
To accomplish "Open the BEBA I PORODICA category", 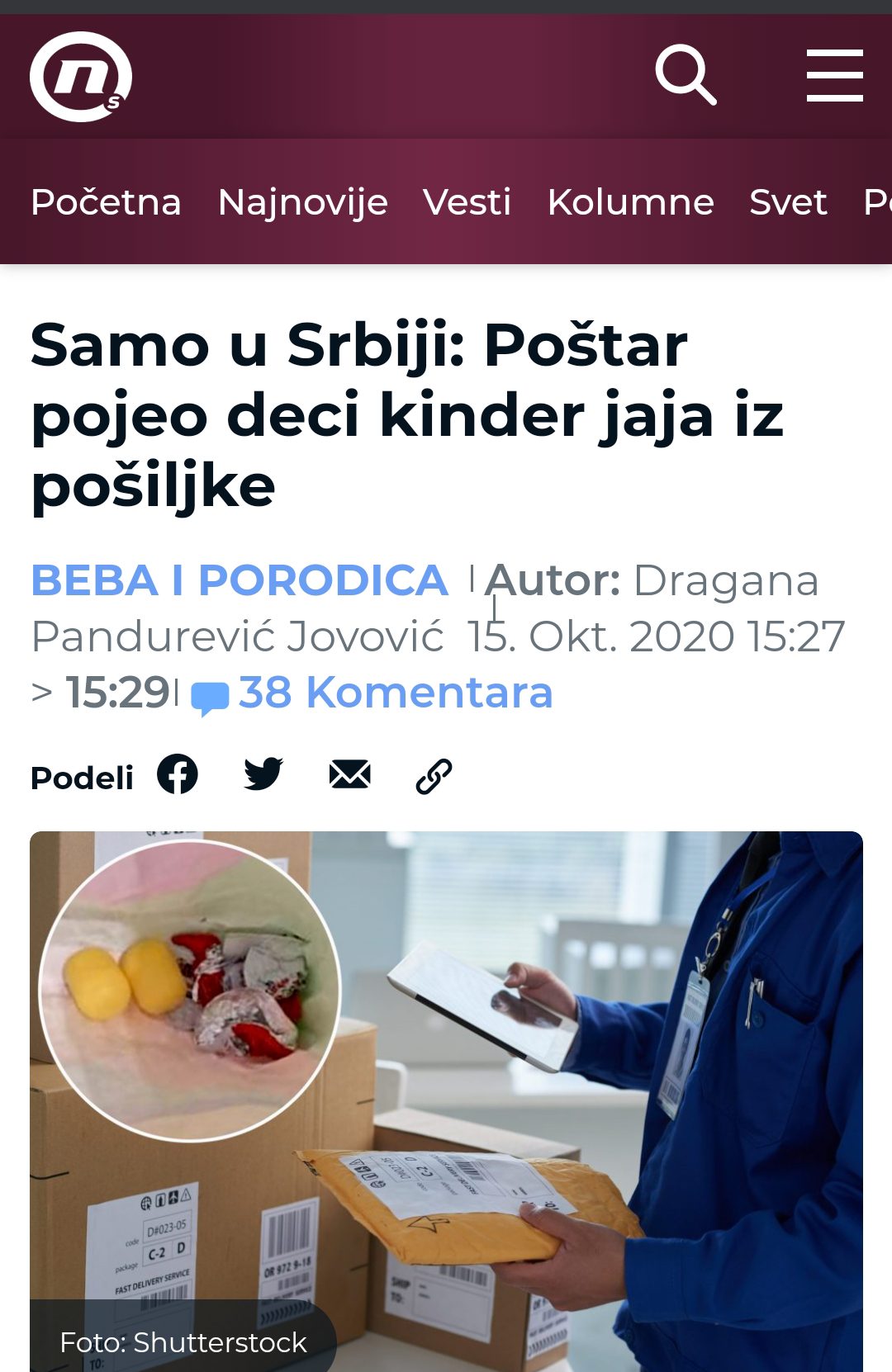I will click(240, 580).
